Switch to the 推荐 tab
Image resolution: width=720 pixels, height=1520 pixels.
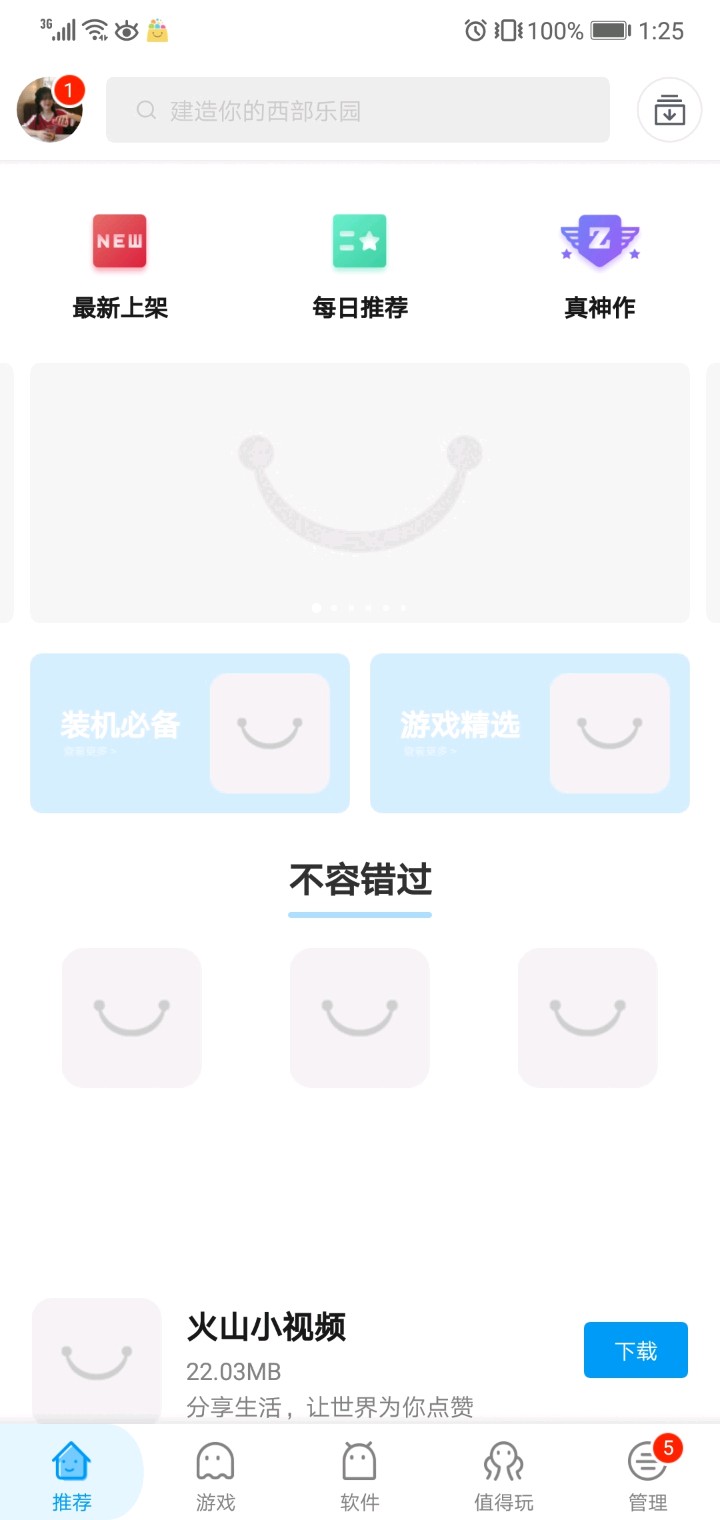coord(72,1475)
